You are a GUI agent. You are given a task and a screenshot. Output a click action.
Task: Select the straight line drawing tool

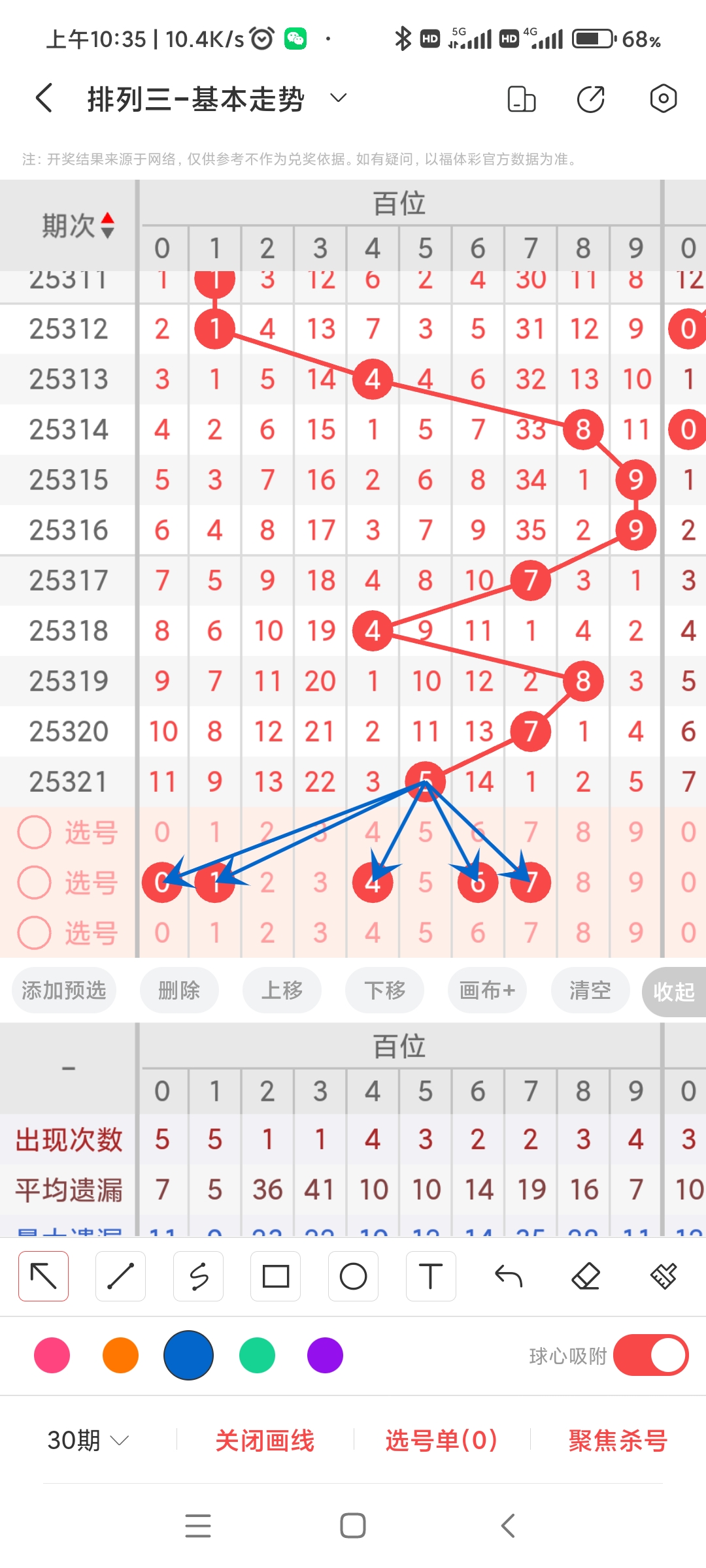tap(120, 1275)
